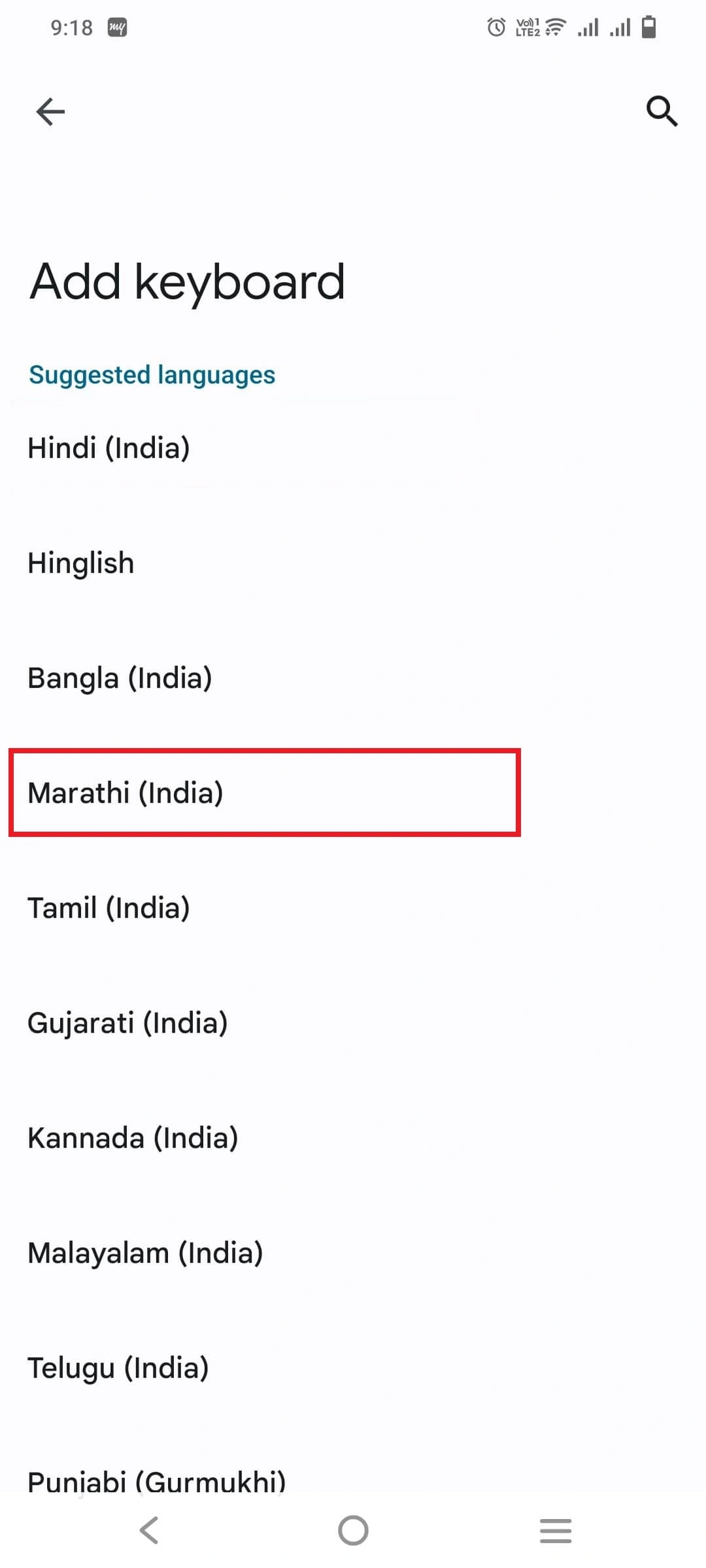Select Kannada (India) language

(133, 1138)
